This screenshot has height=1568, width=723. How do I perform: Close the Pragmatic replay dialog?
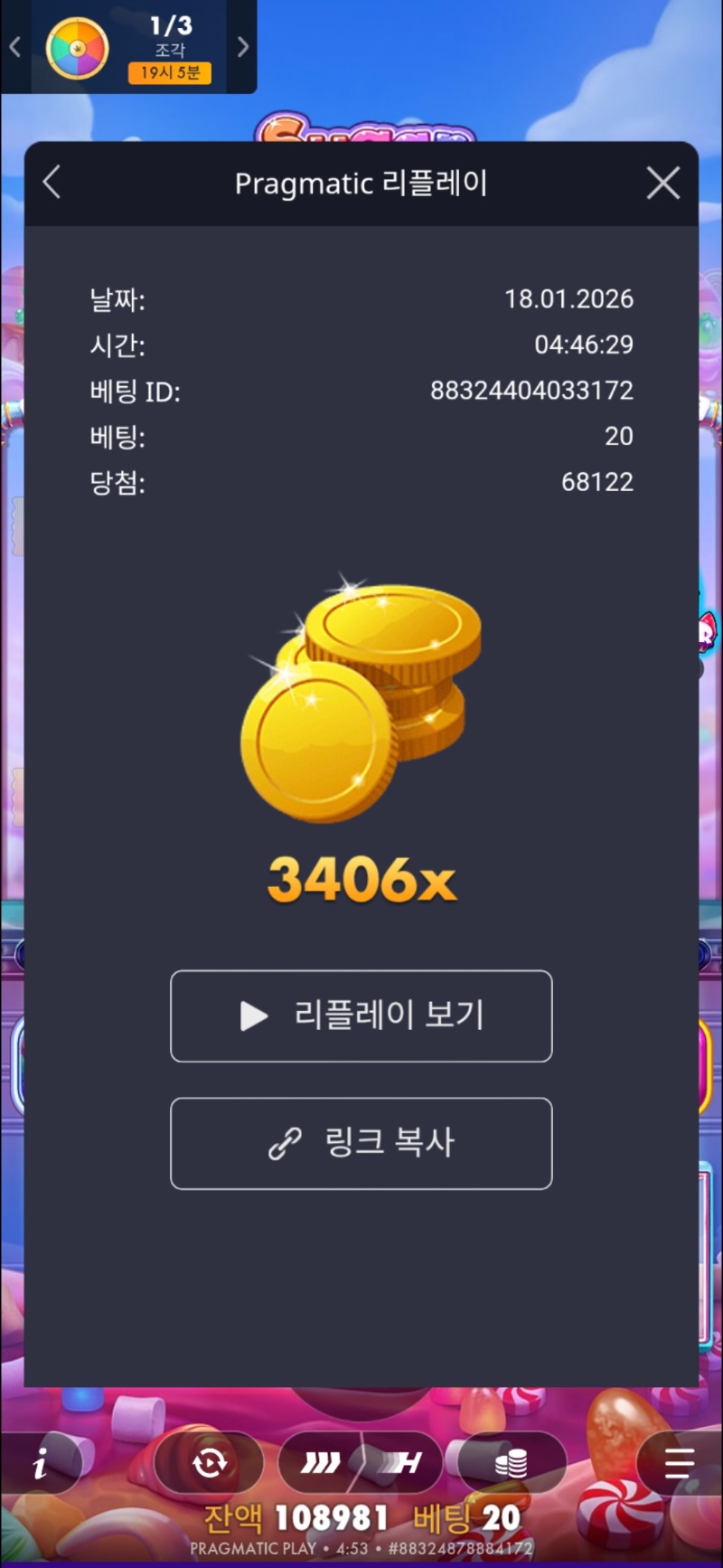[663, 183]
